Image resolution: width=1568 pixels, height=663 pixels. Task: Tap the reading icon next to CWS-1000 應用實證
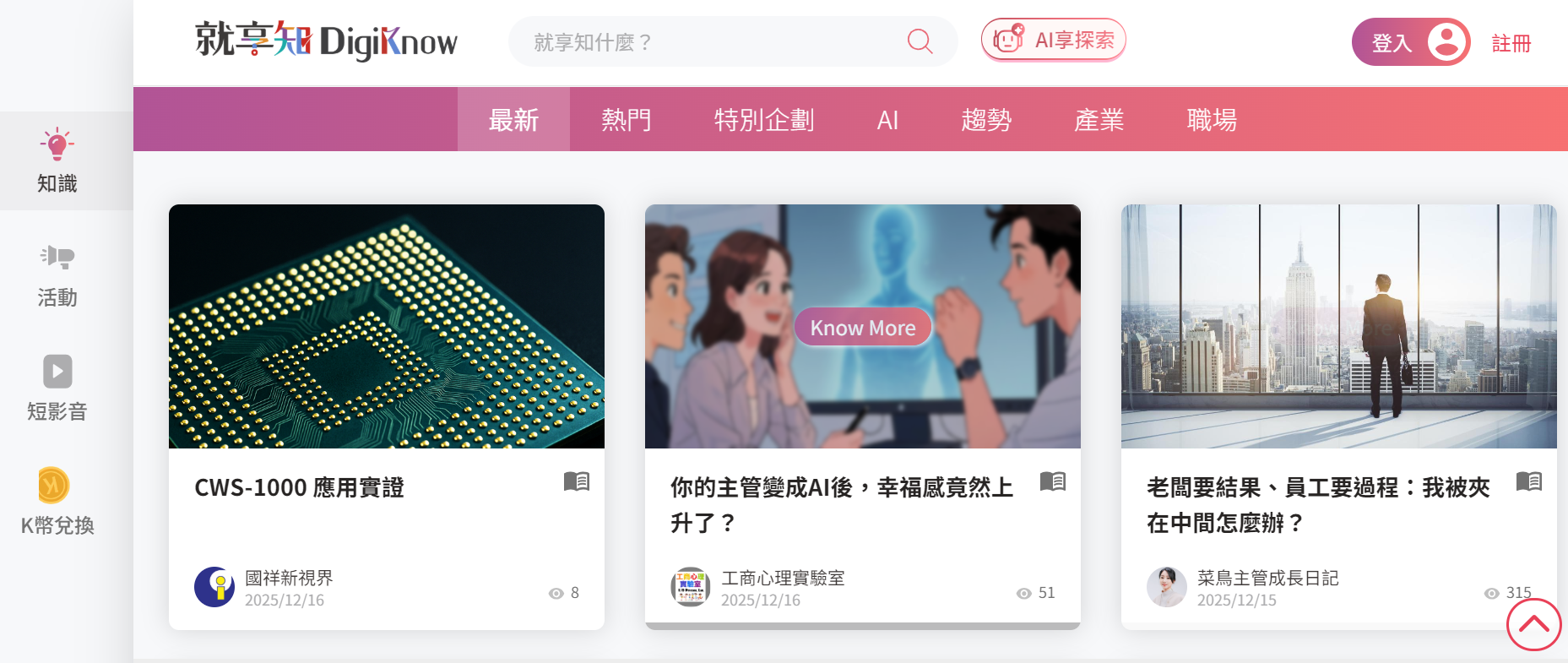(x=577, y=481)
